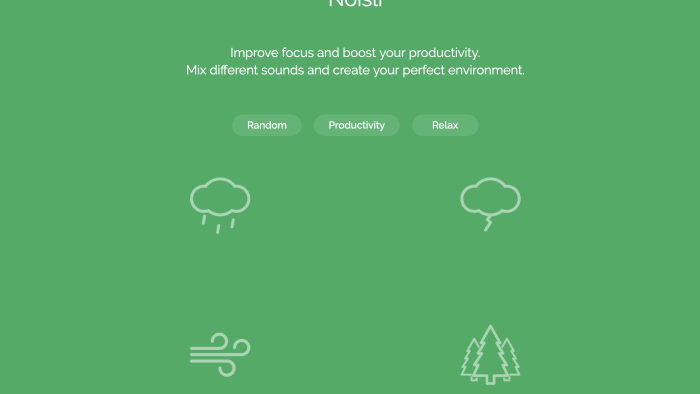This screenshot has width=700, height=394.
Task: Choose the Productivity preset
Action: coord(356,125)
